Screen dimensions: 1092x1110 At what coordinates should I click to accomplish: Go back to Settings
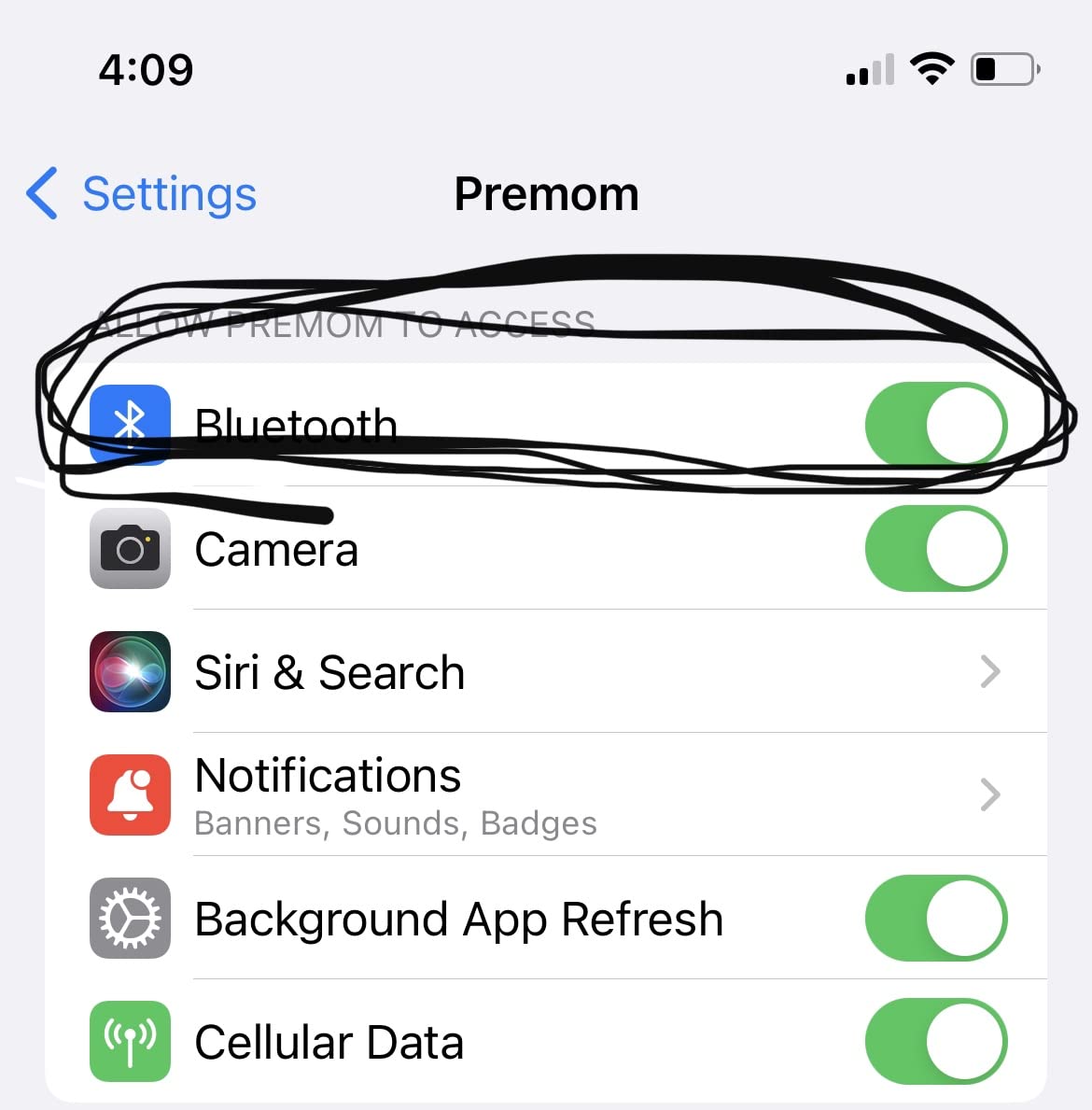(x=142, y=194)
